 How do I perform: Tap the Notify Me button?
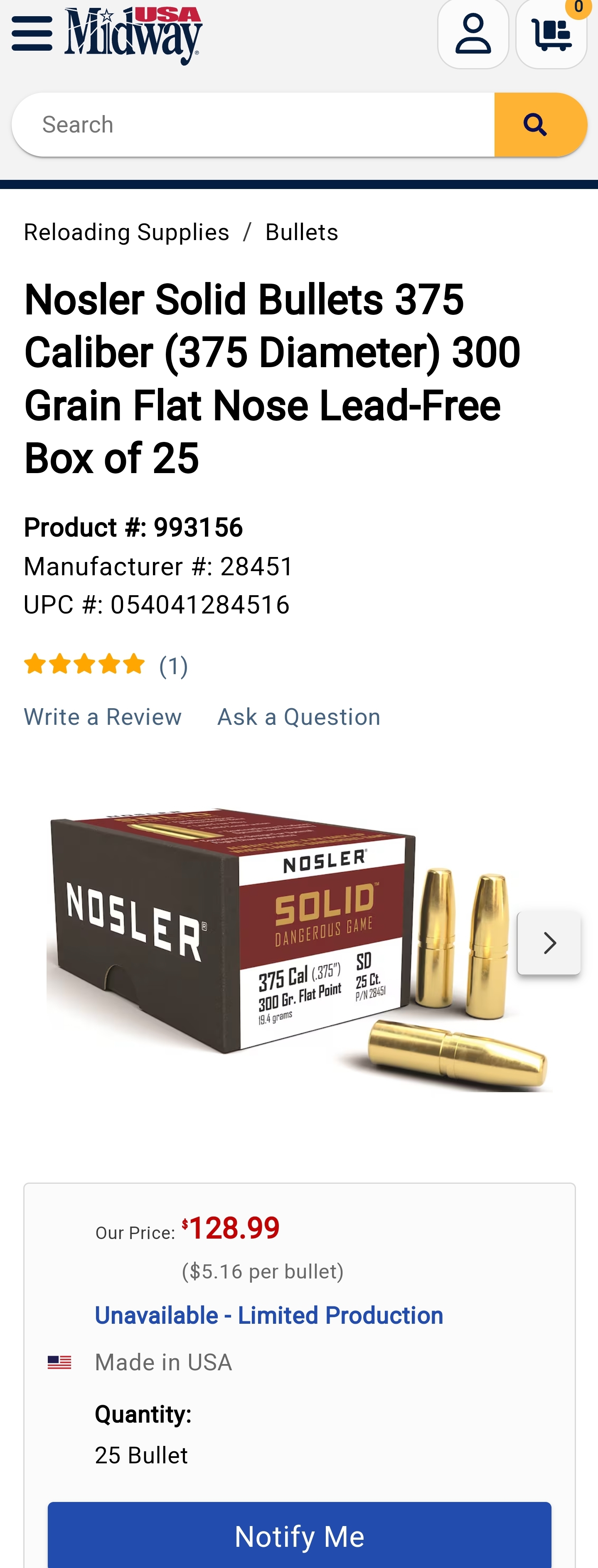[x=299, y=1536]
